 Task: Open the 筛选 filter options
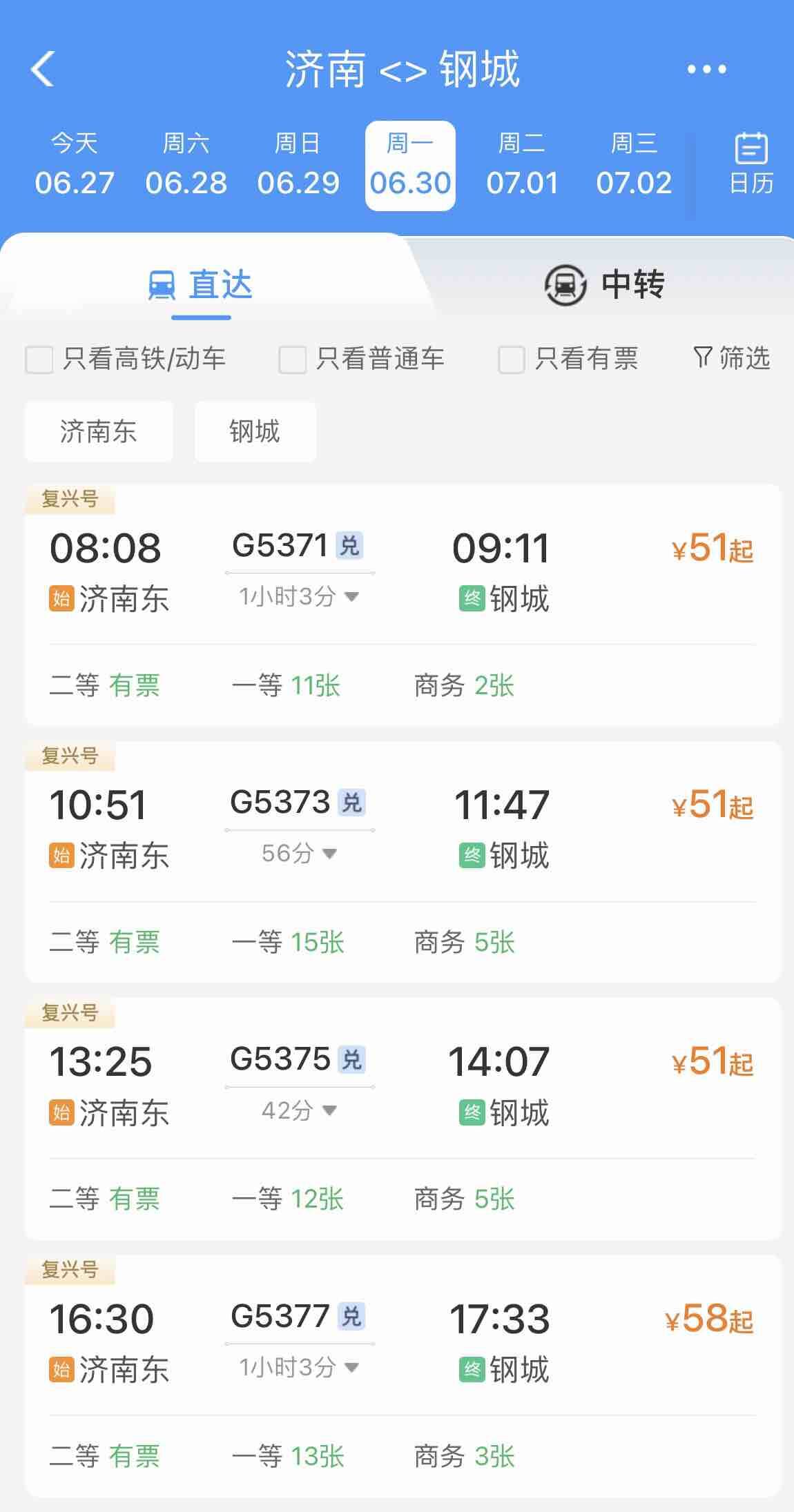click(732, 357)
